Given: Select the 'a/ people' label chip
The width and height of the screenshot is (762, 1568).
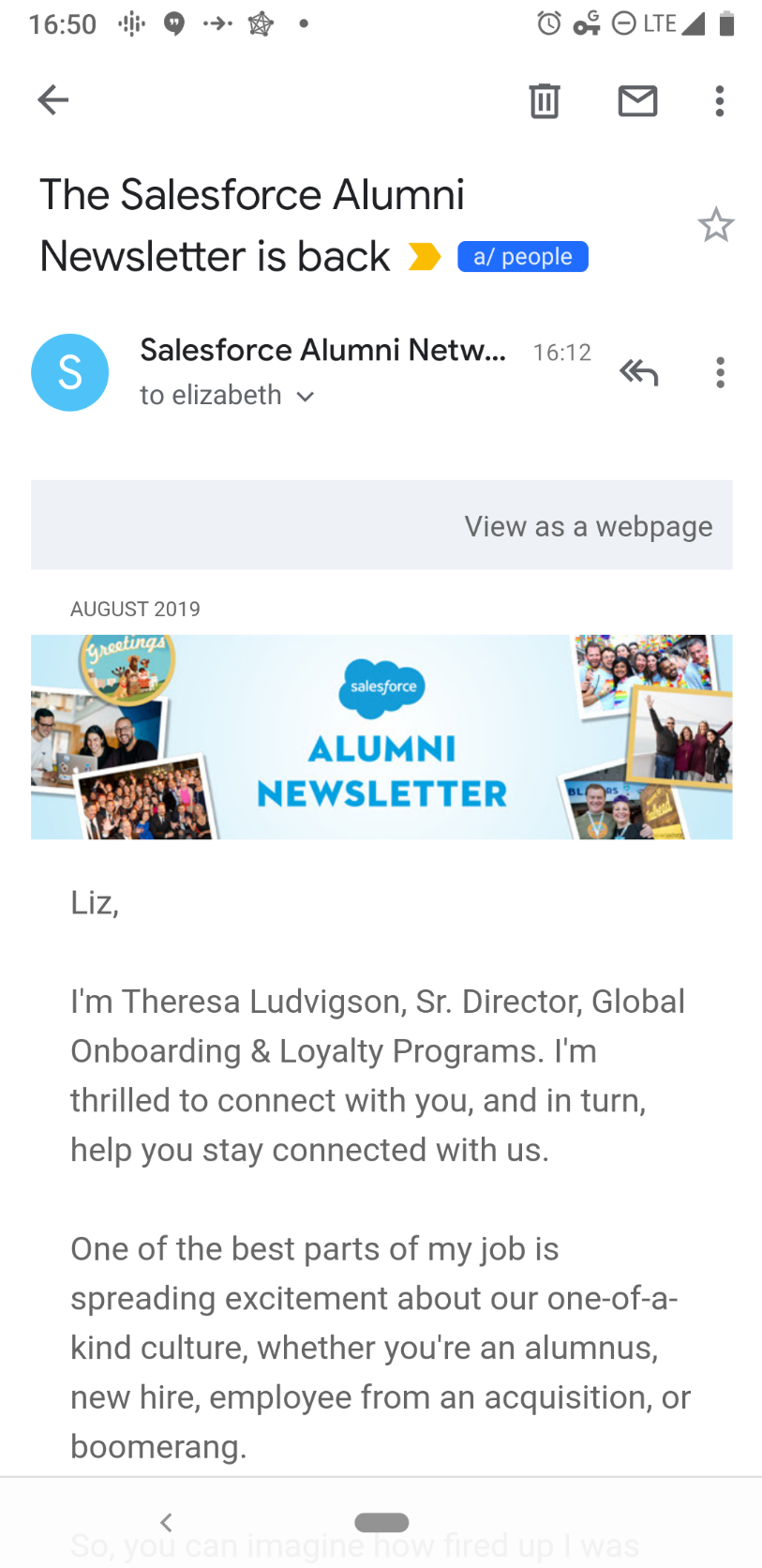Looking at the screenshot, I should [x=522, y=255].
